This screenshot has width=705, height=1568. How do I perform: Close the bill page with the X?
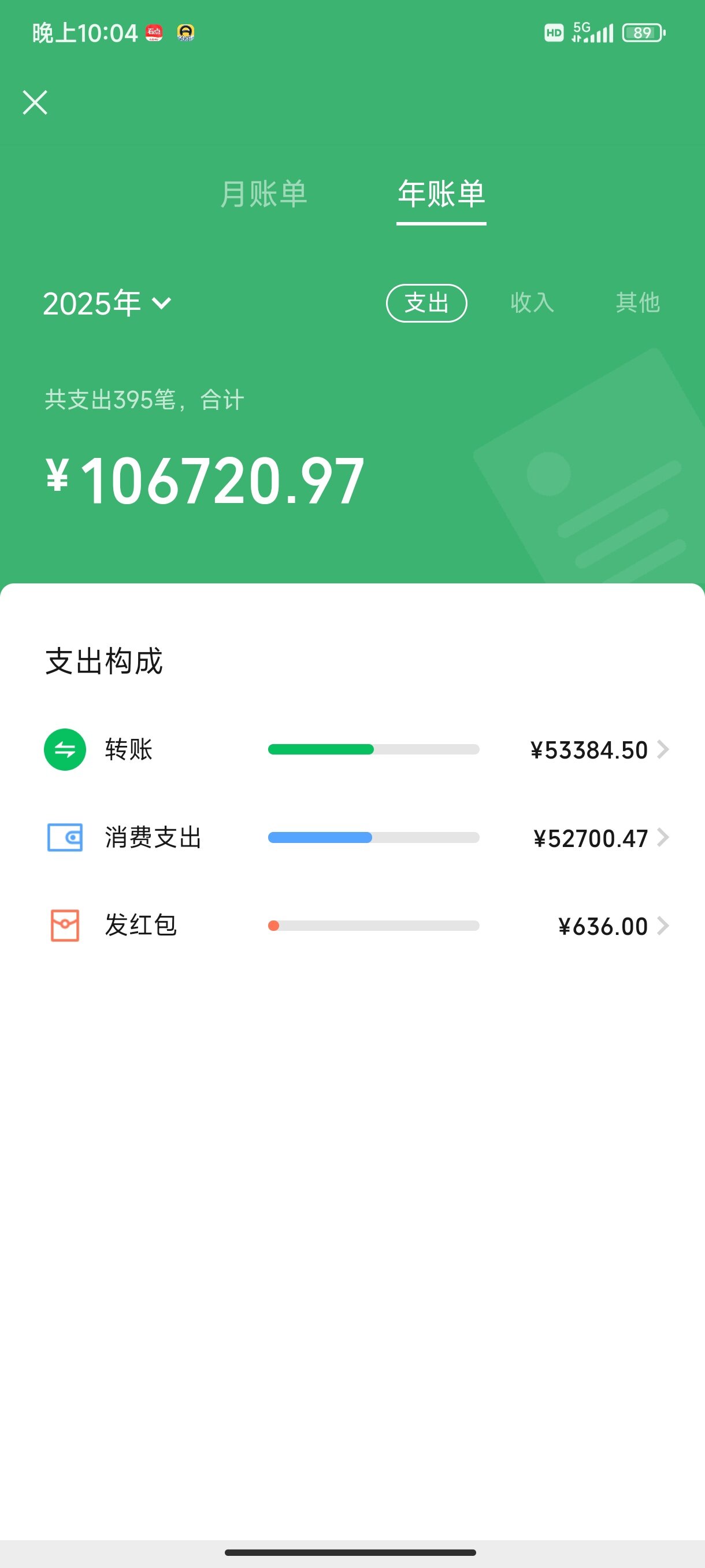[x=35, y=102]
